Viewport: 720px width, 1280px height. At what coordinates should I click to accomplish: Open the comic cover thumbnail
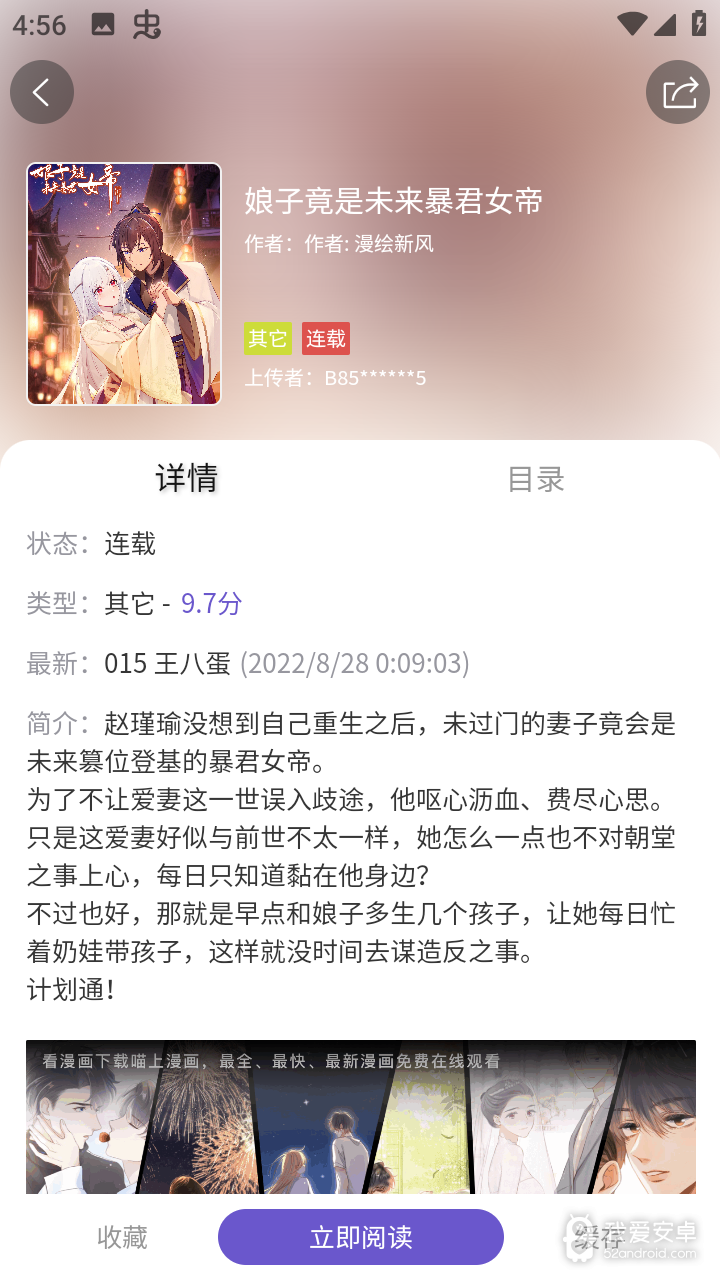pyautogui.click(x=124, y=283)
